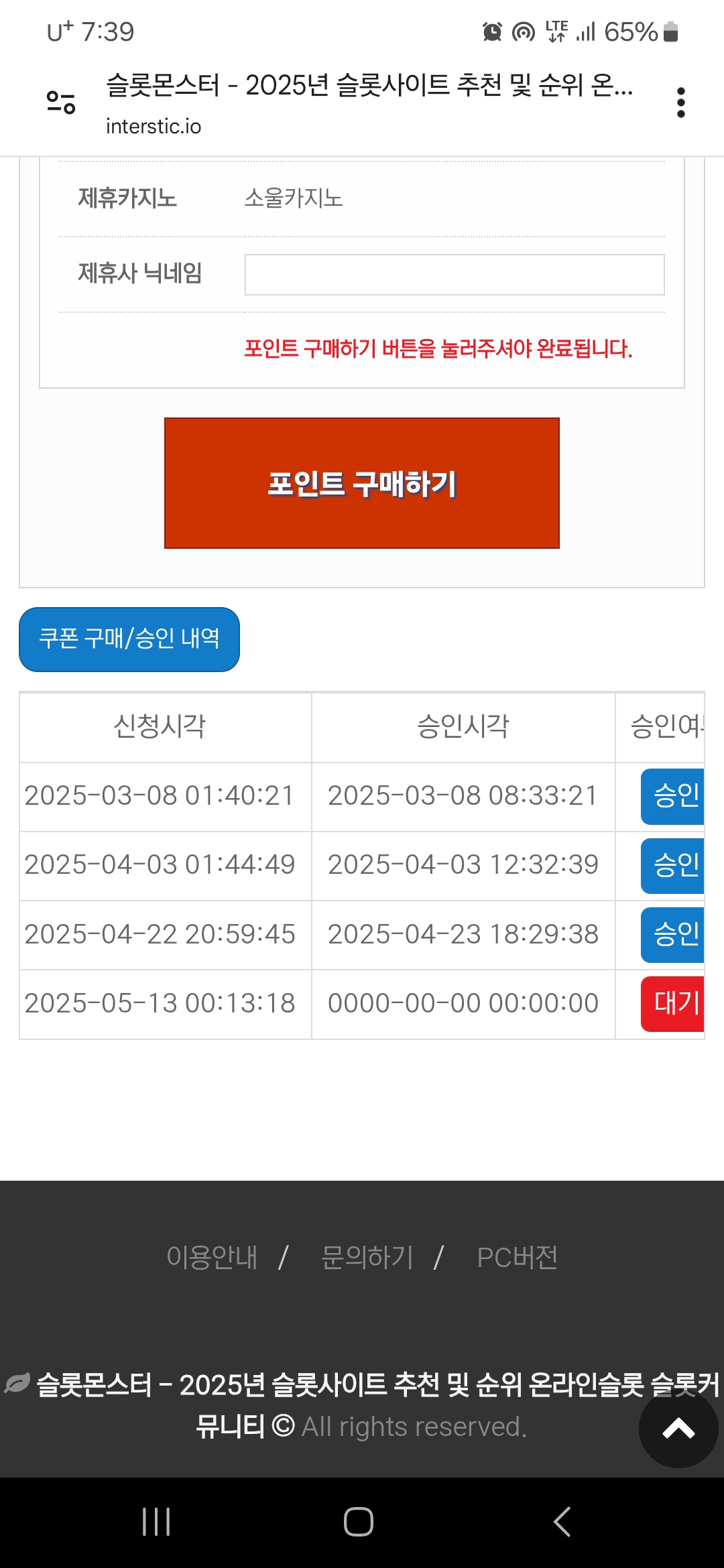Go back with the system back button
The width and height of the screenshot is (724, 1568).
tap(562, 1522)
